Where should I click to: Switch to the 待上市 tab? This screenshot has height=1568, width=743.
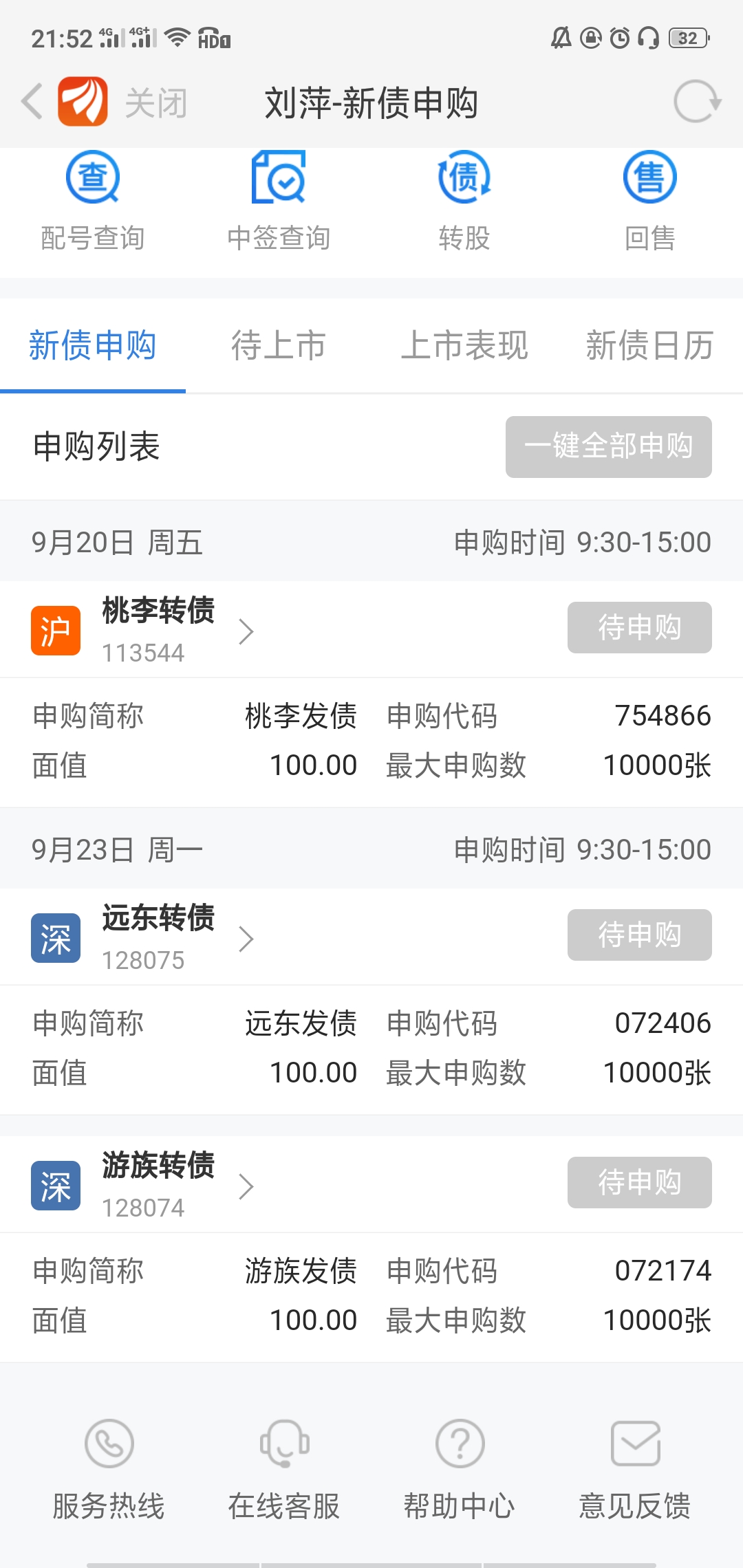click(279, 345)
